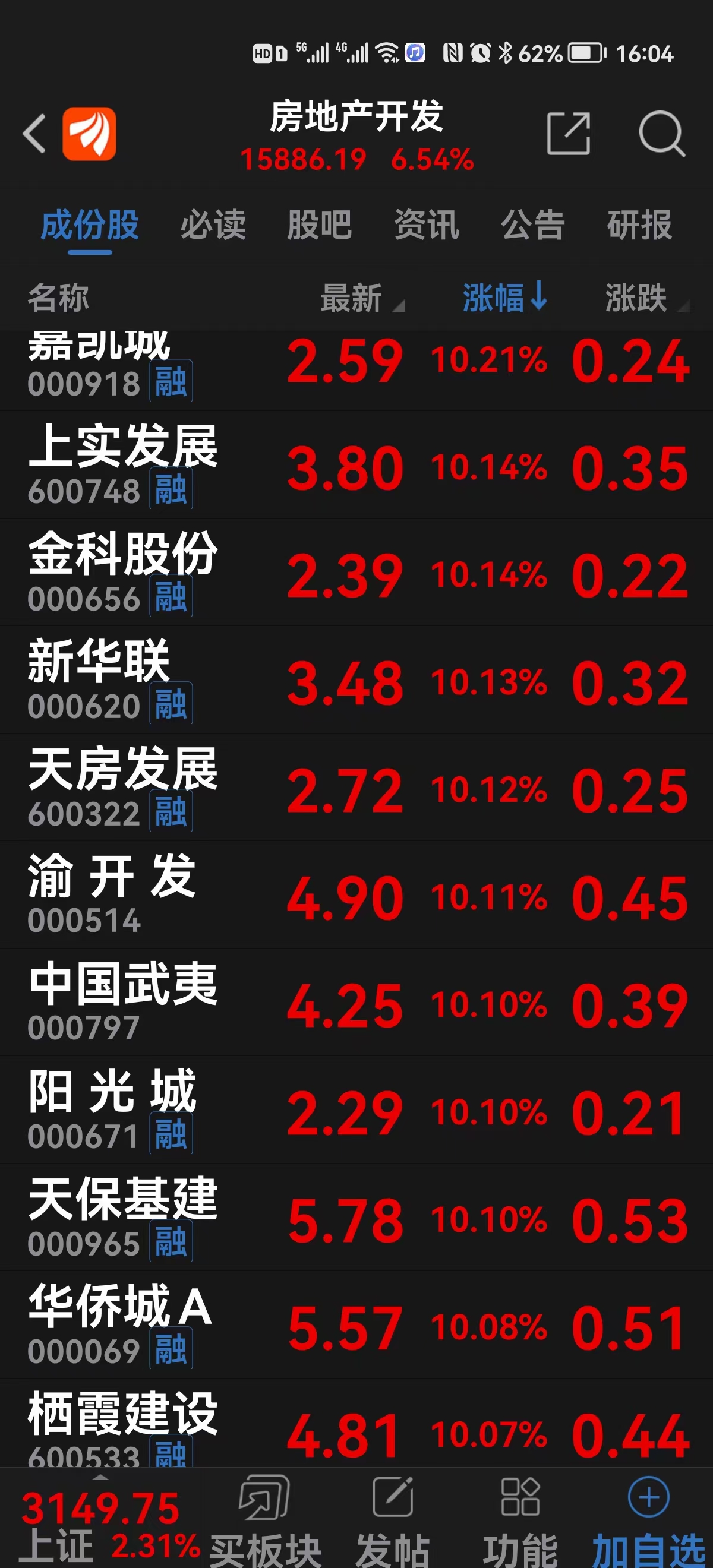This screenshot has height=1568, width=713.
Task: Open the search magnifier icon
Action: tap(661, 133)
